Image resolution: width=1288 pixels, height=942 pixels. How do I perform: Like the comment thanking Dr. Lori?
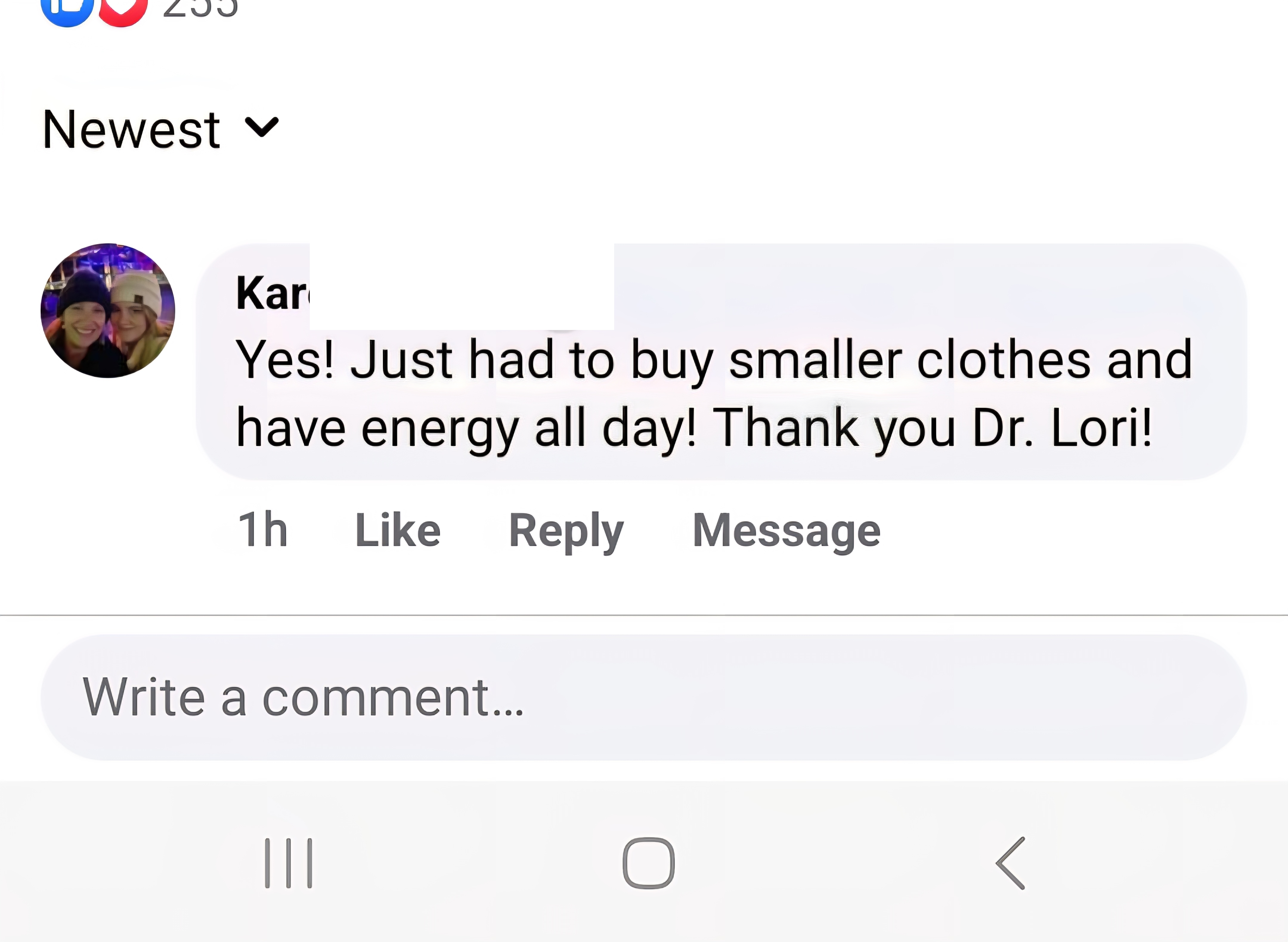tap(397, 530)
